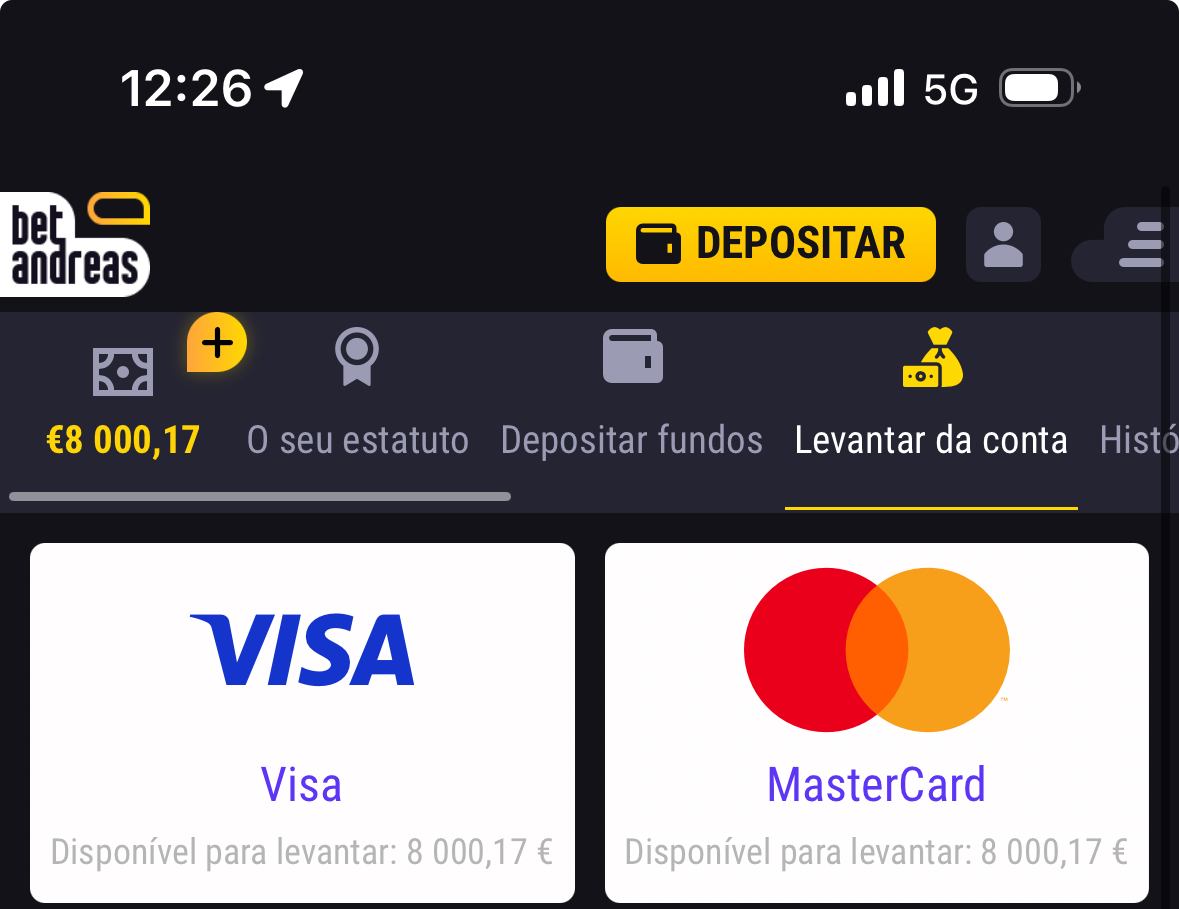The image size is (1179, 909).
Task: Choose Visa as withdrawal method
Action: (302, 722)
